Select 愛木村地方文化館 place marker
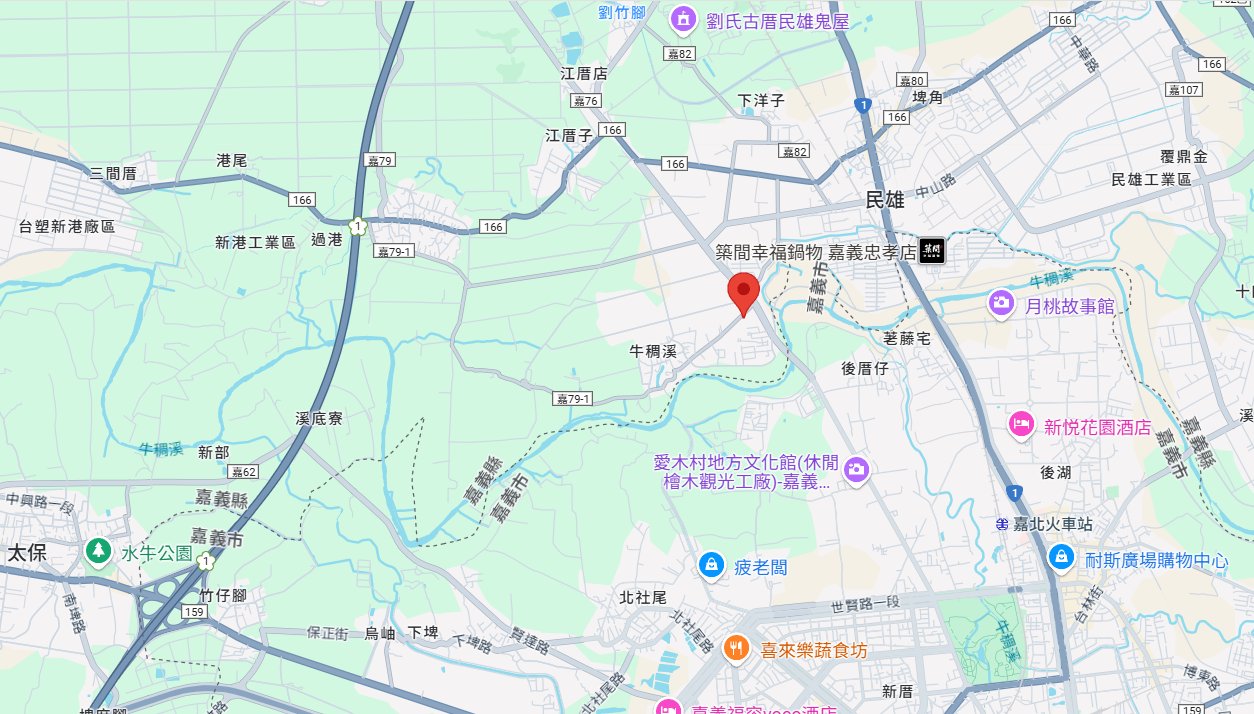This screenshot has width=1254, height=714. click(x=856, y=468)
